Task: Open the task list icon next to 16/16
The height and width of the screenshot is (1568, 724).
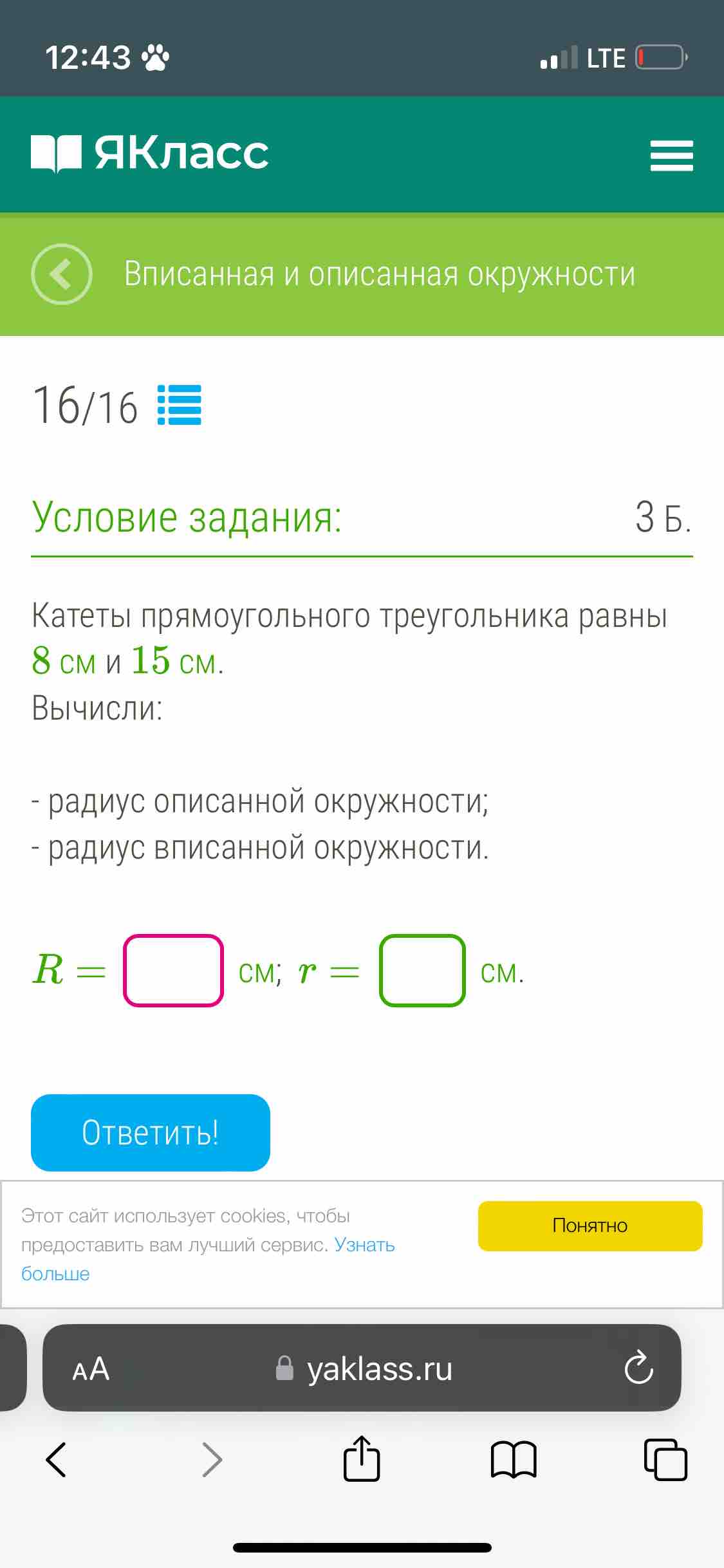Action: (x=180, y=405)
